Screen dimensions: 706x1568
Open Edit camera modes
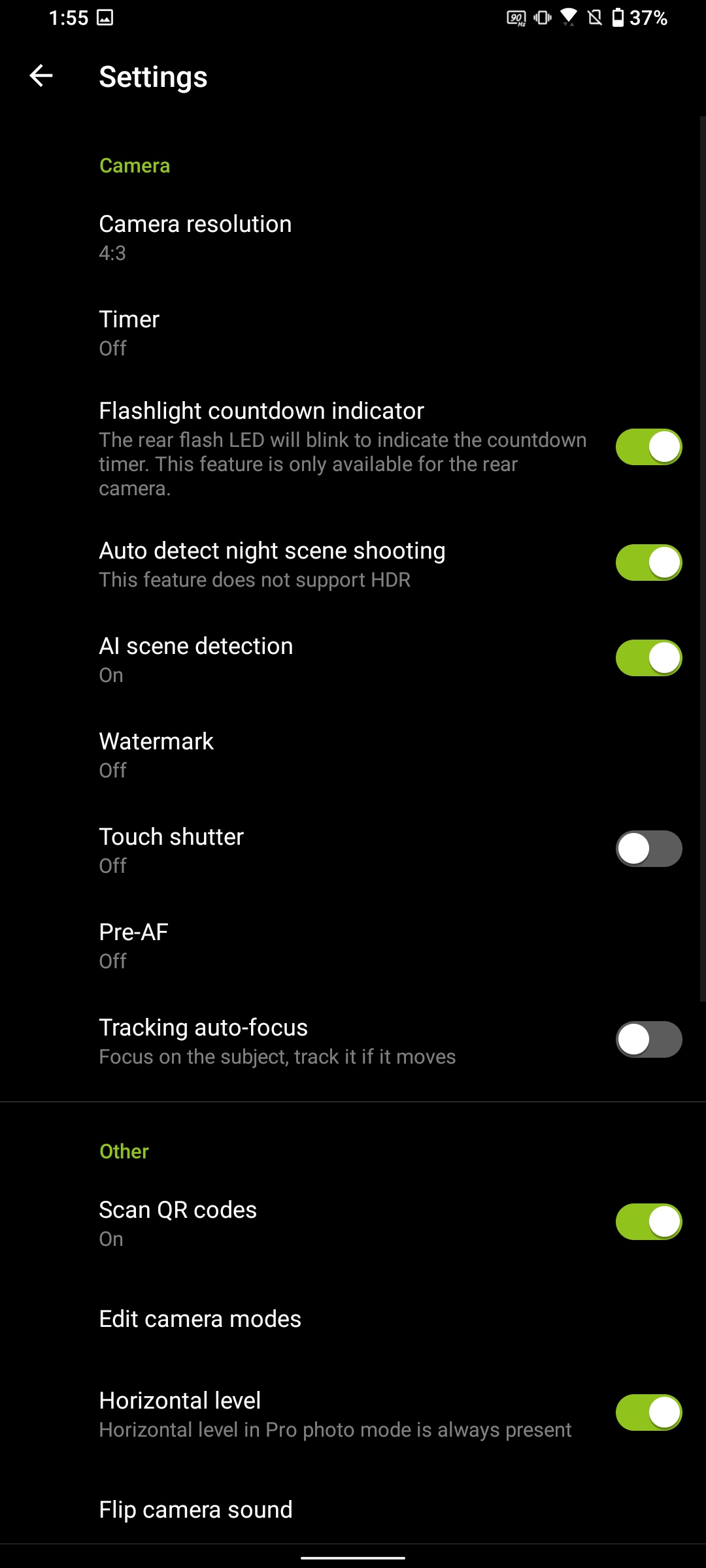[x=200, y=1319]
